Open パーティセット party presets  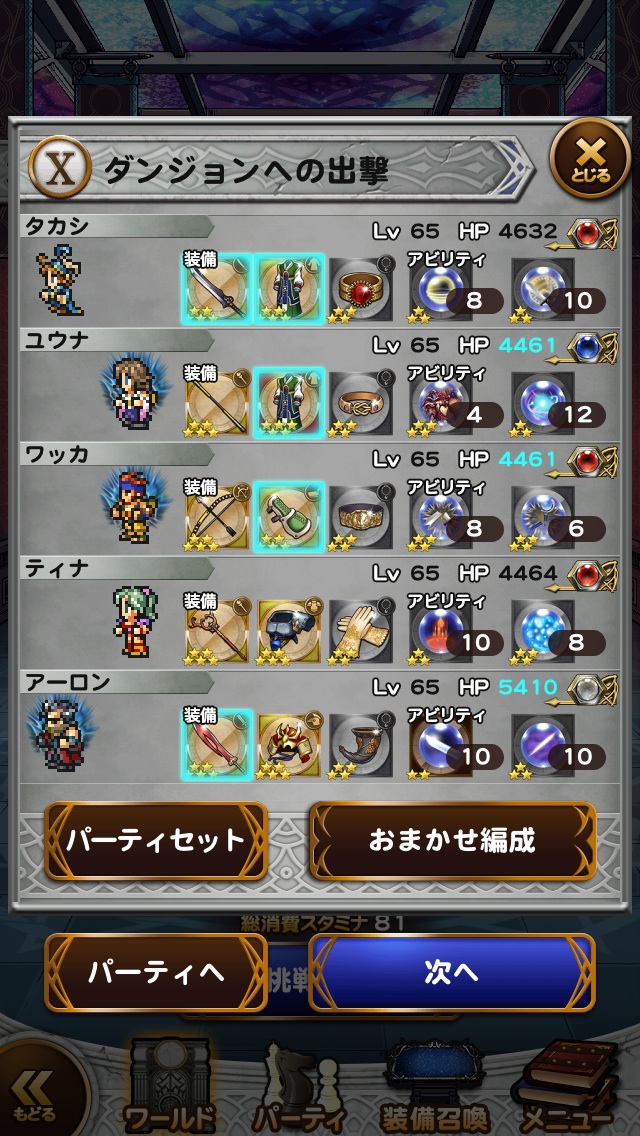(156, 840)
